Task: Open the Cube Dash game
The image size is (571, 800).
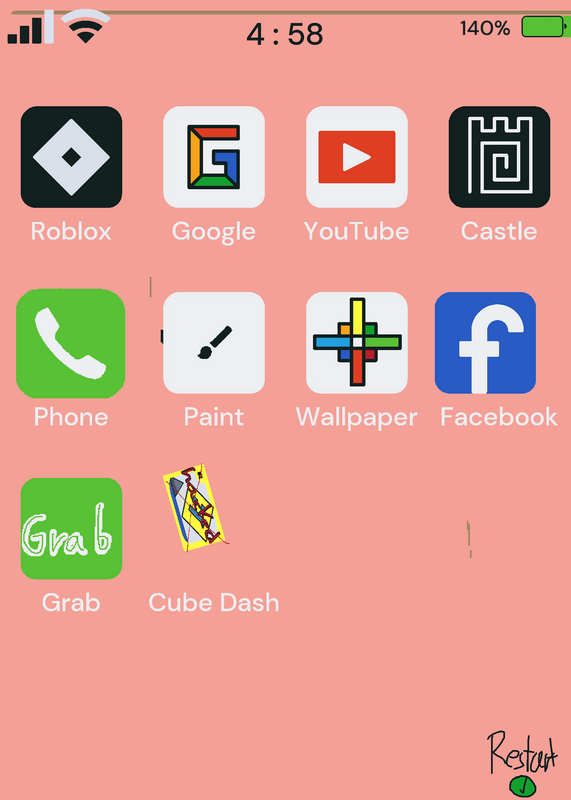Action: point(196,508)
